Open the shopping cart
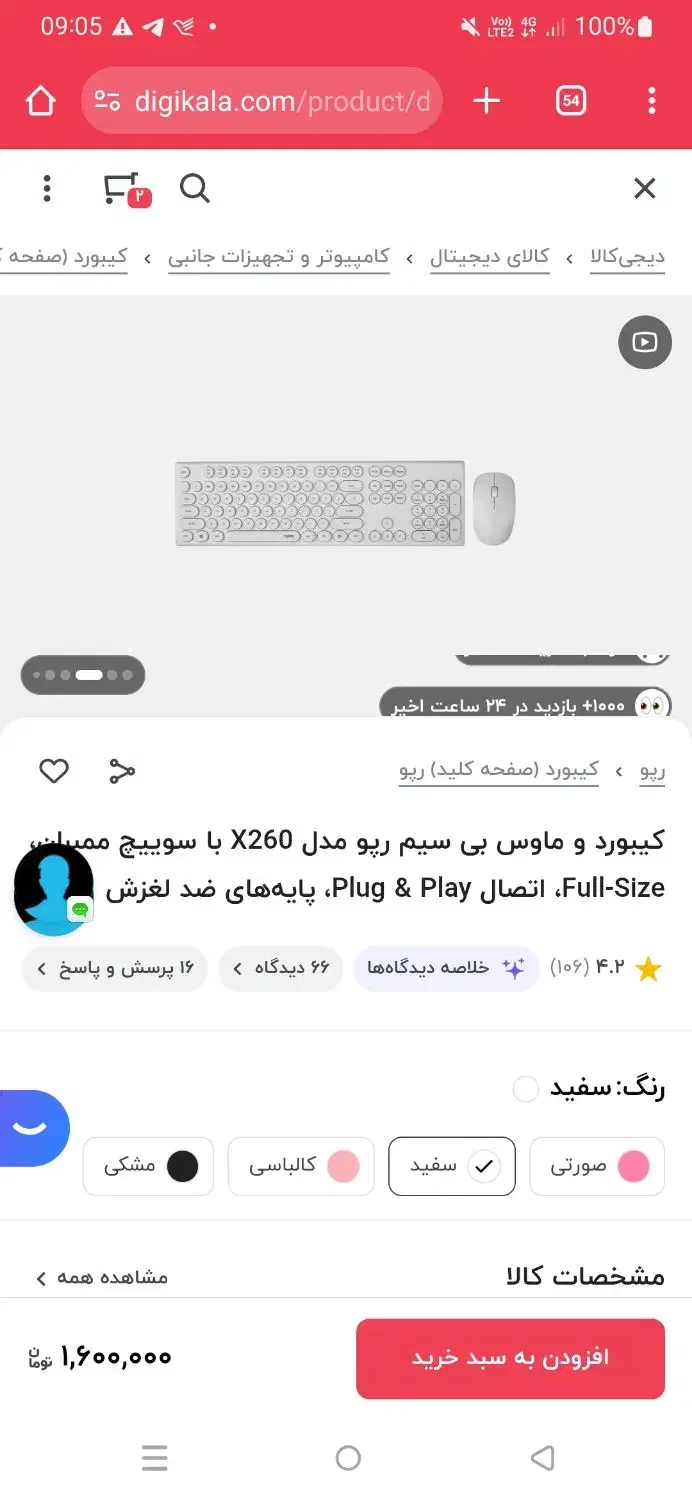692x1500 pixels. click(126, 189)
